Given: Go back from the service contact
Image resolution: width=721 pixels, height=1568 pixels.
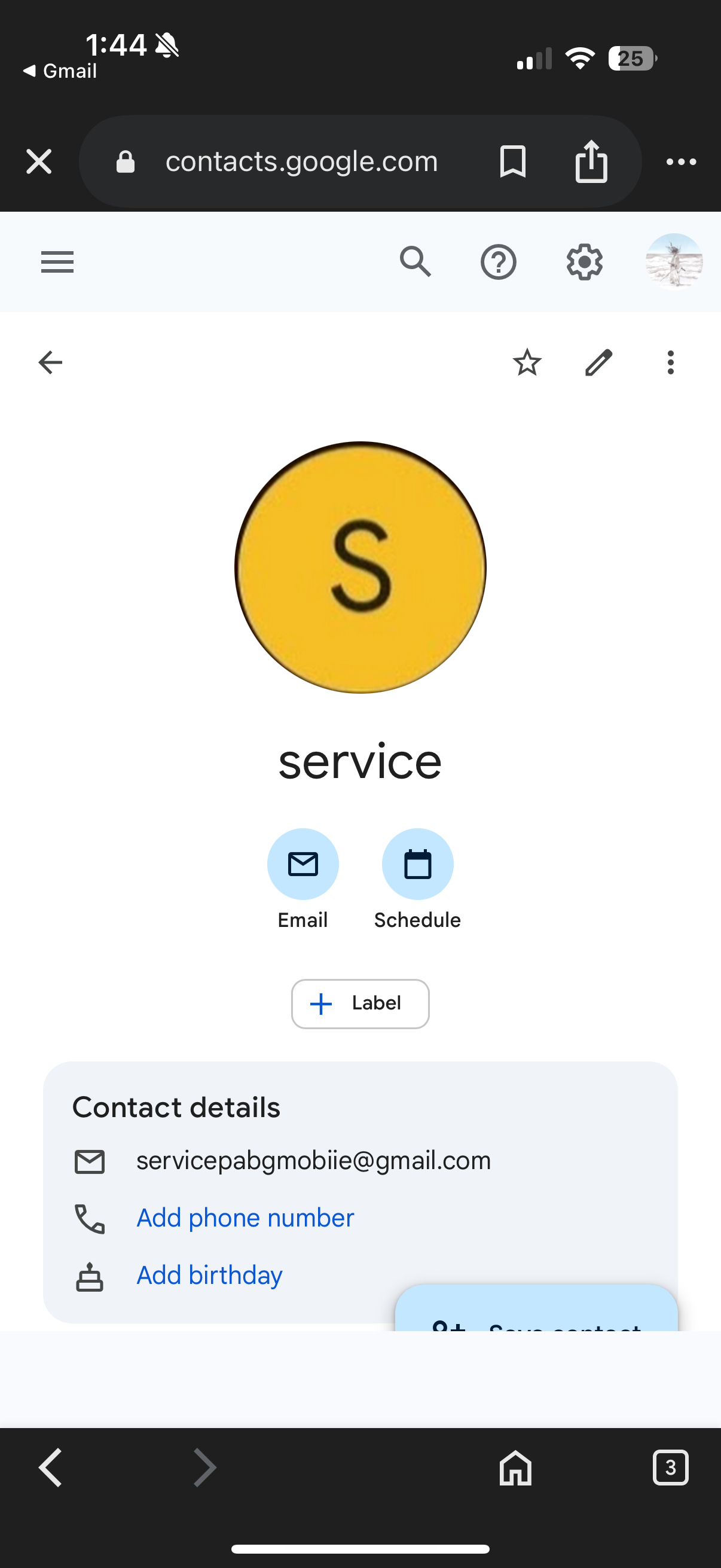Looking at the screenshot, I should click(50, 363).
